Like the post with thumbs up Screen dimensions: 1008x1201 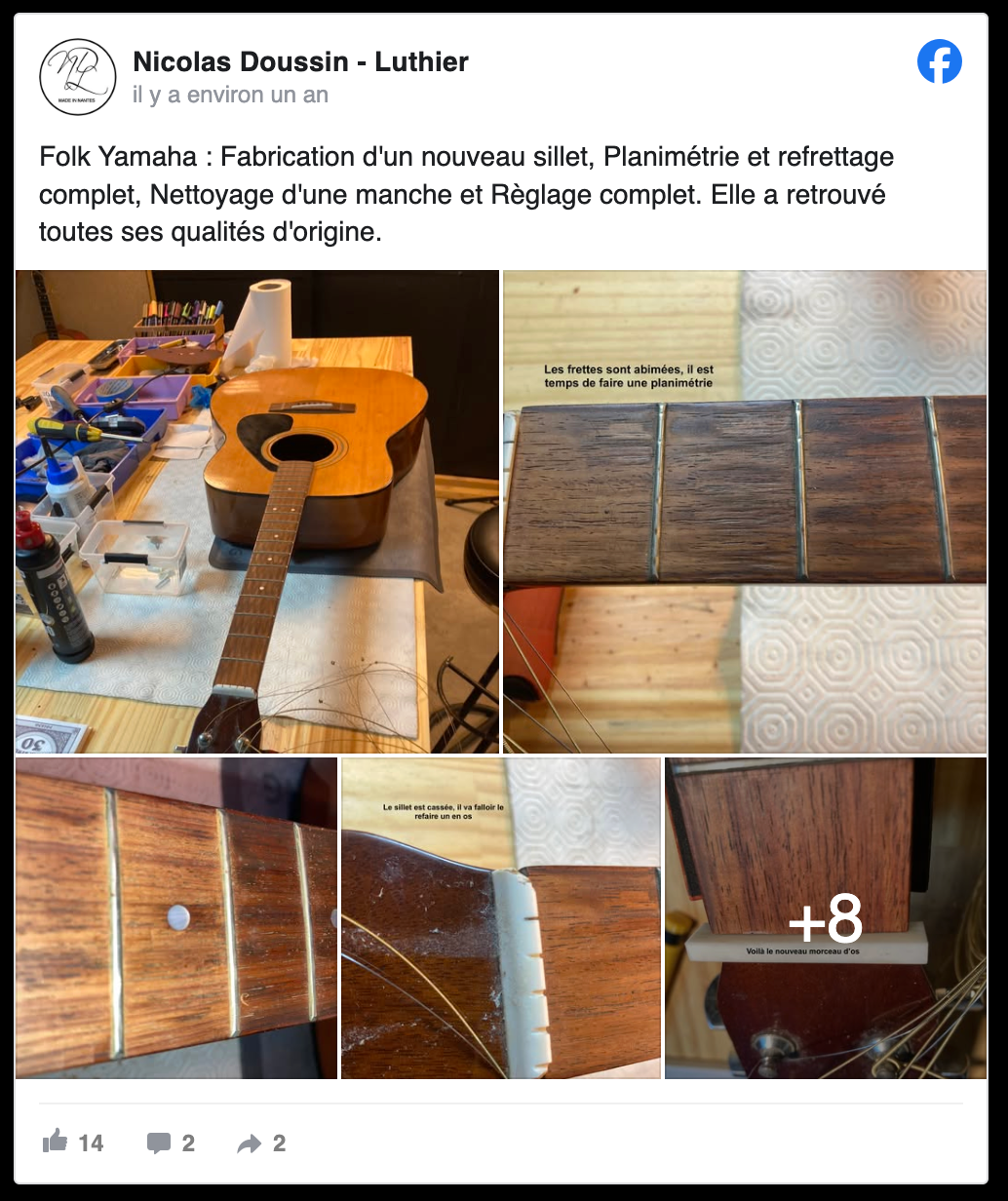(57, 1143)
